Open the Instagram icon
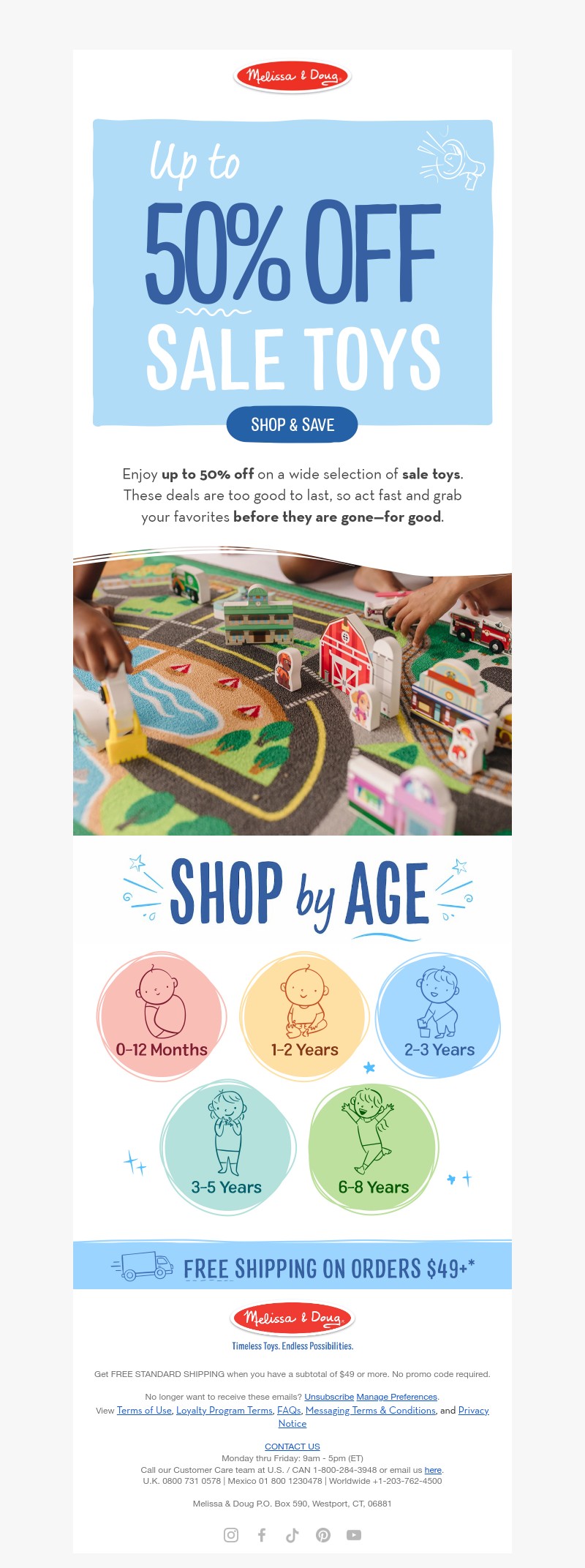Image resolution: width=585 pixels, height=1568 pixels. click(x=231, y=1535)
